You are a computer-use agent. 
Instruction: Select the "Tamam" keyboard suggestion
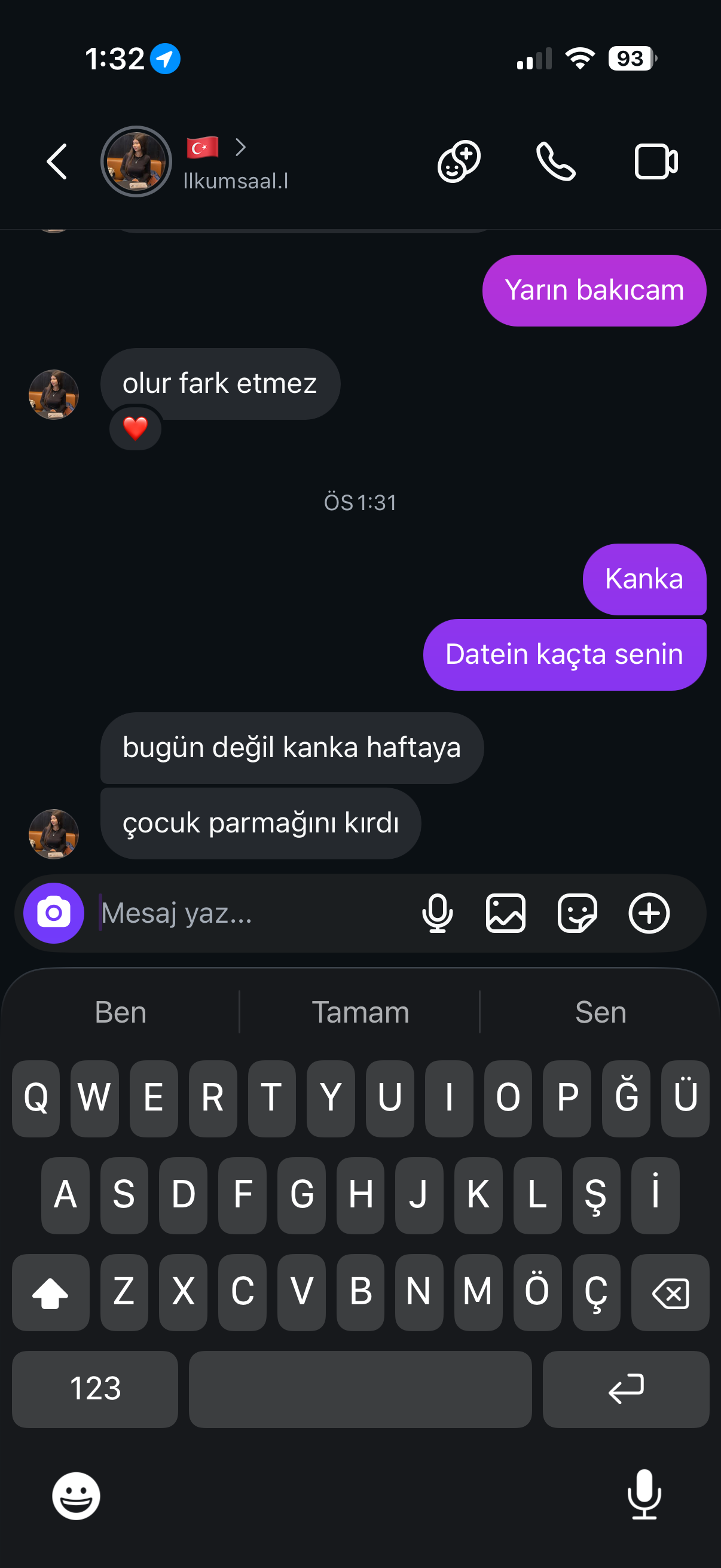[x=360, y=1012]
